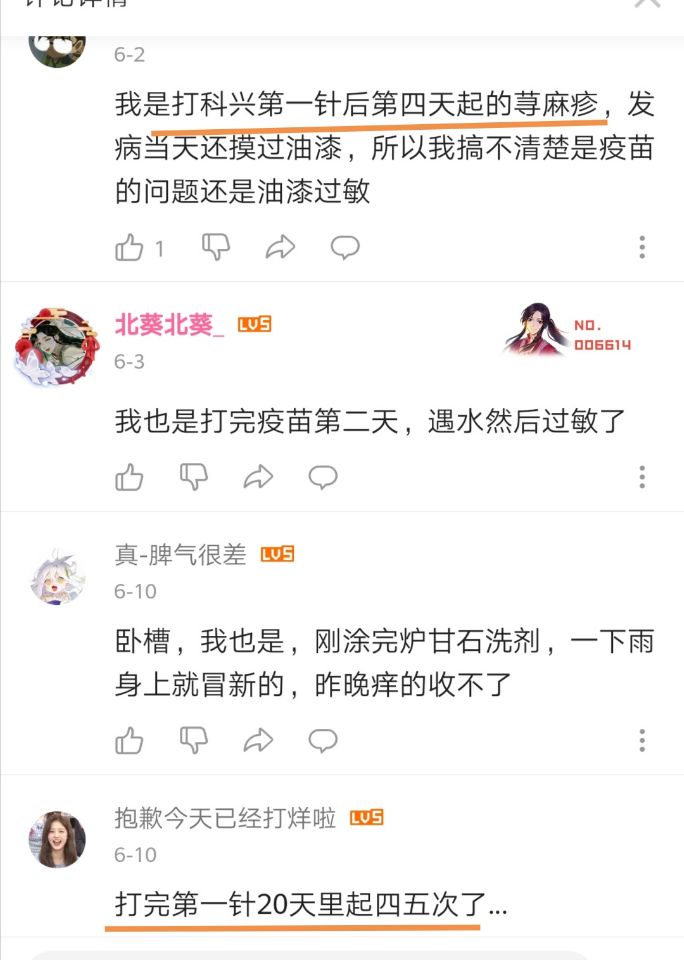Like the 科兴第一针 荨麻疹 comment

130,247
